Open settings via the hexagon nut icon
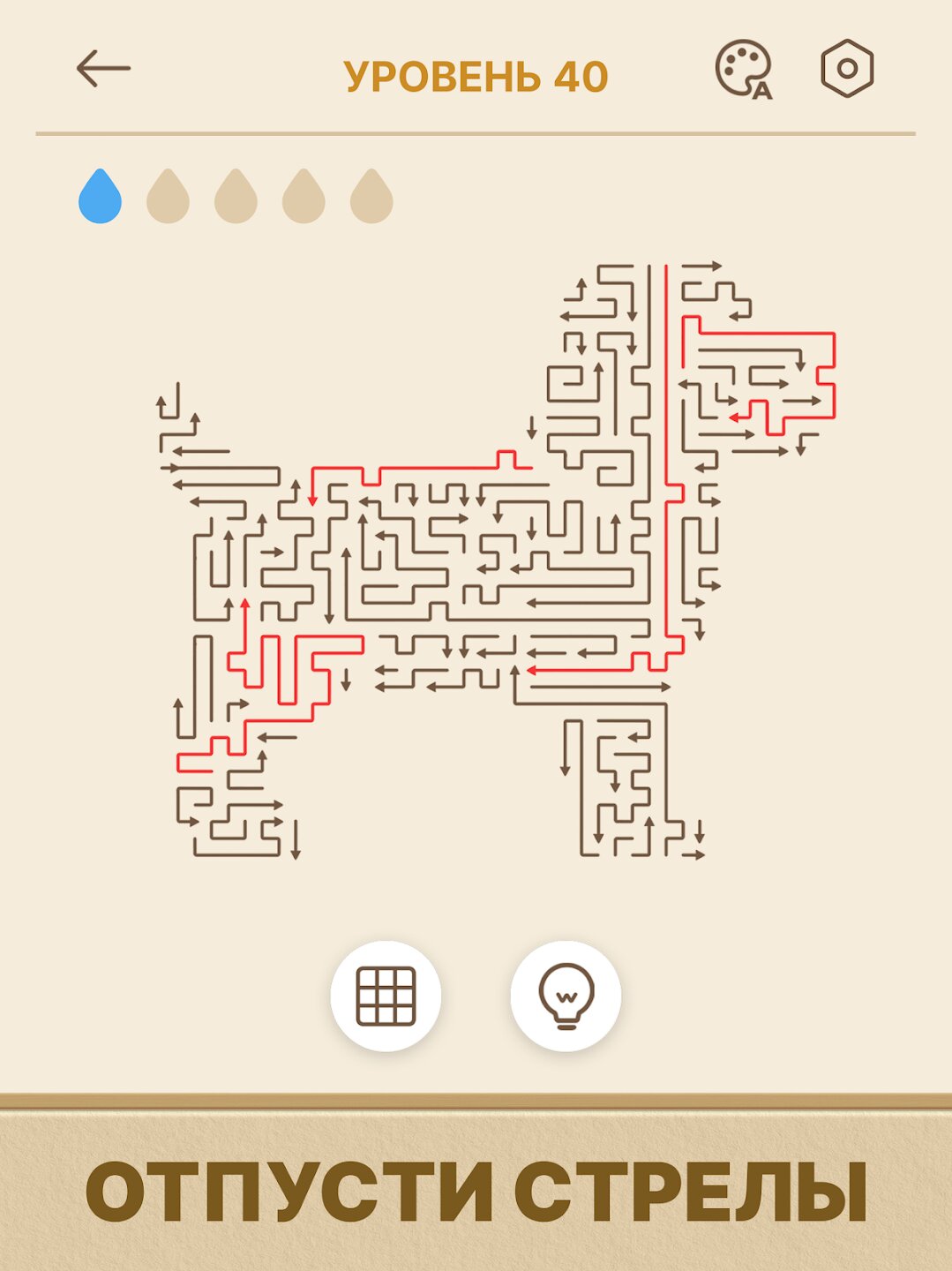 (846, 69)
